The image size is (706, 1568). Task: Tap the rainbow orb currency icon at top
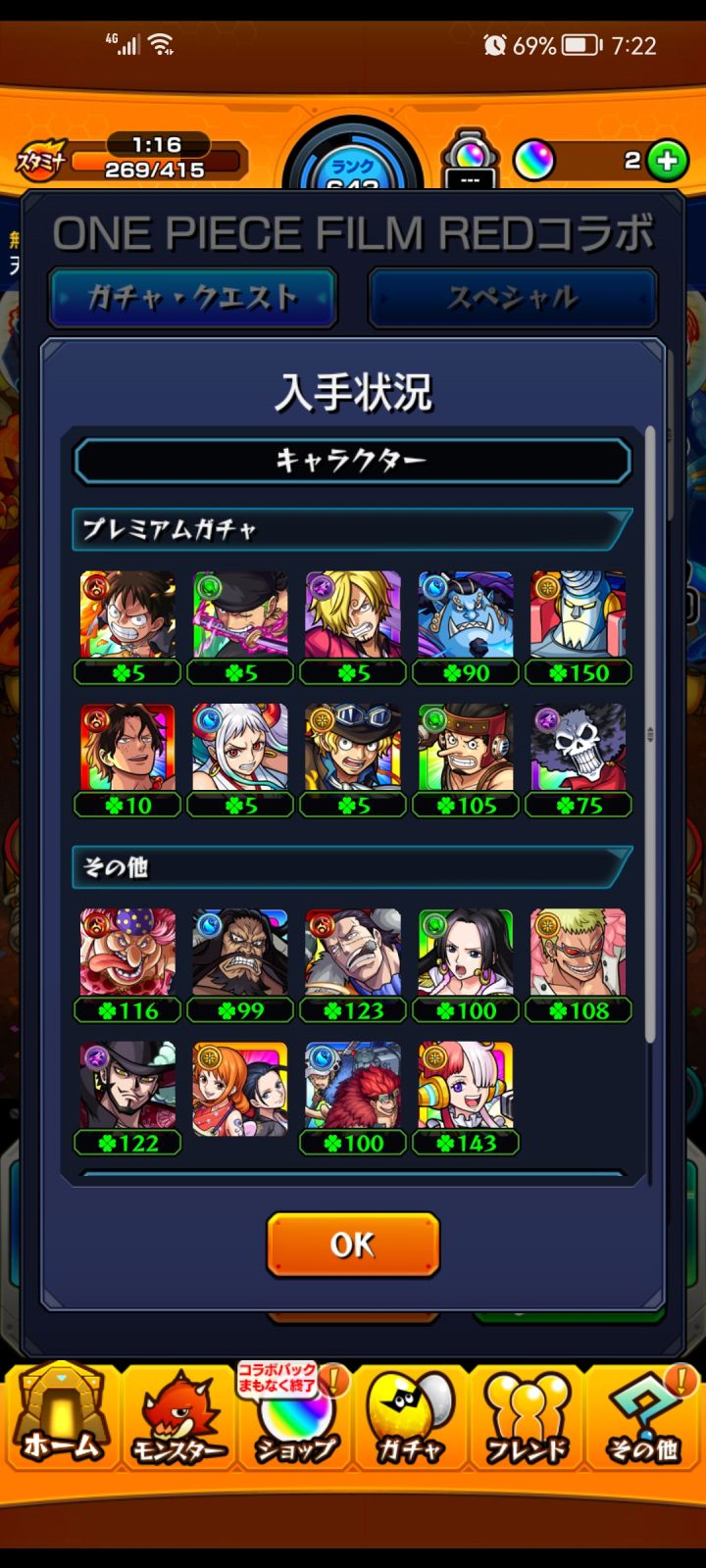[x=534, y=157]
